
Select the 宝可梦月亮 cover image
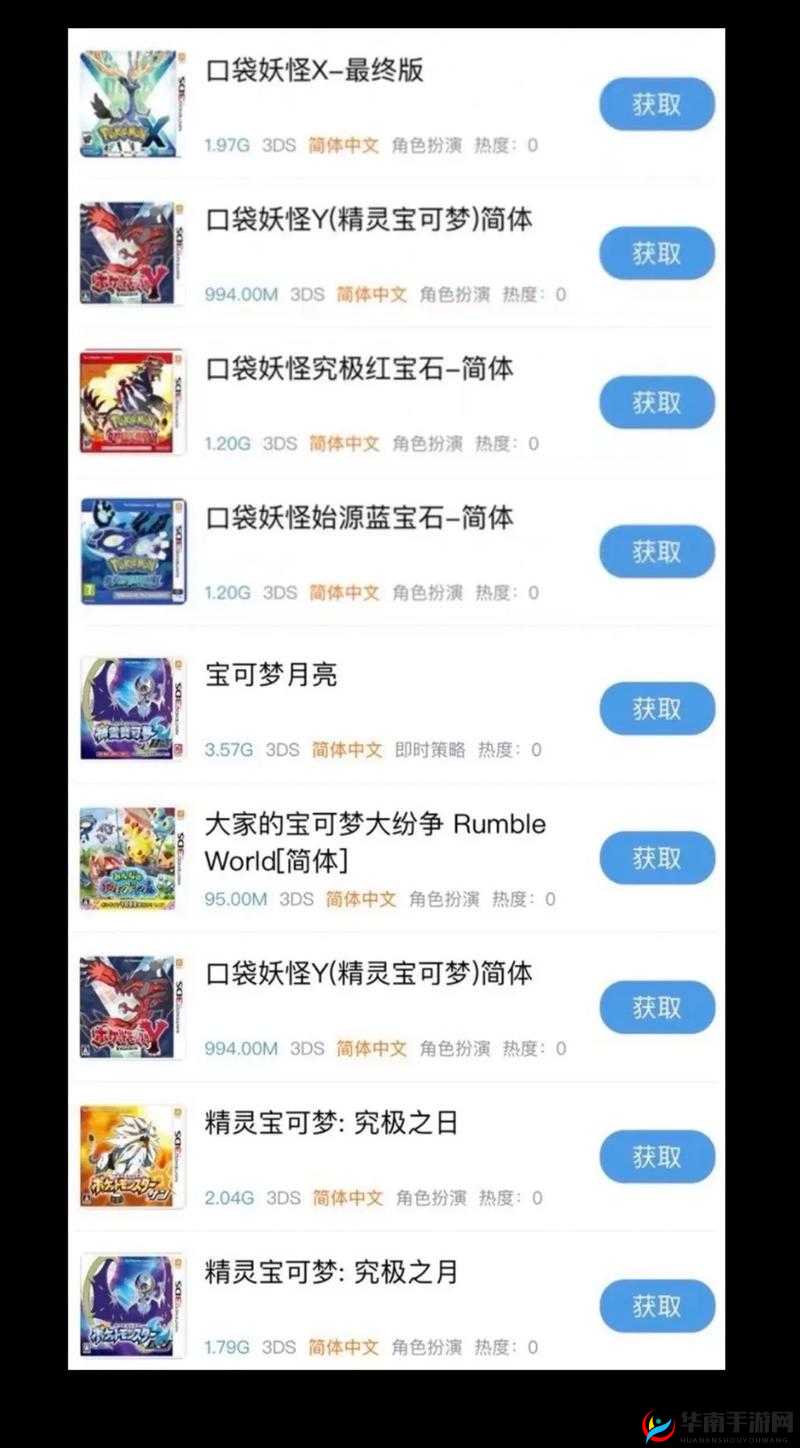pos(130,708)
